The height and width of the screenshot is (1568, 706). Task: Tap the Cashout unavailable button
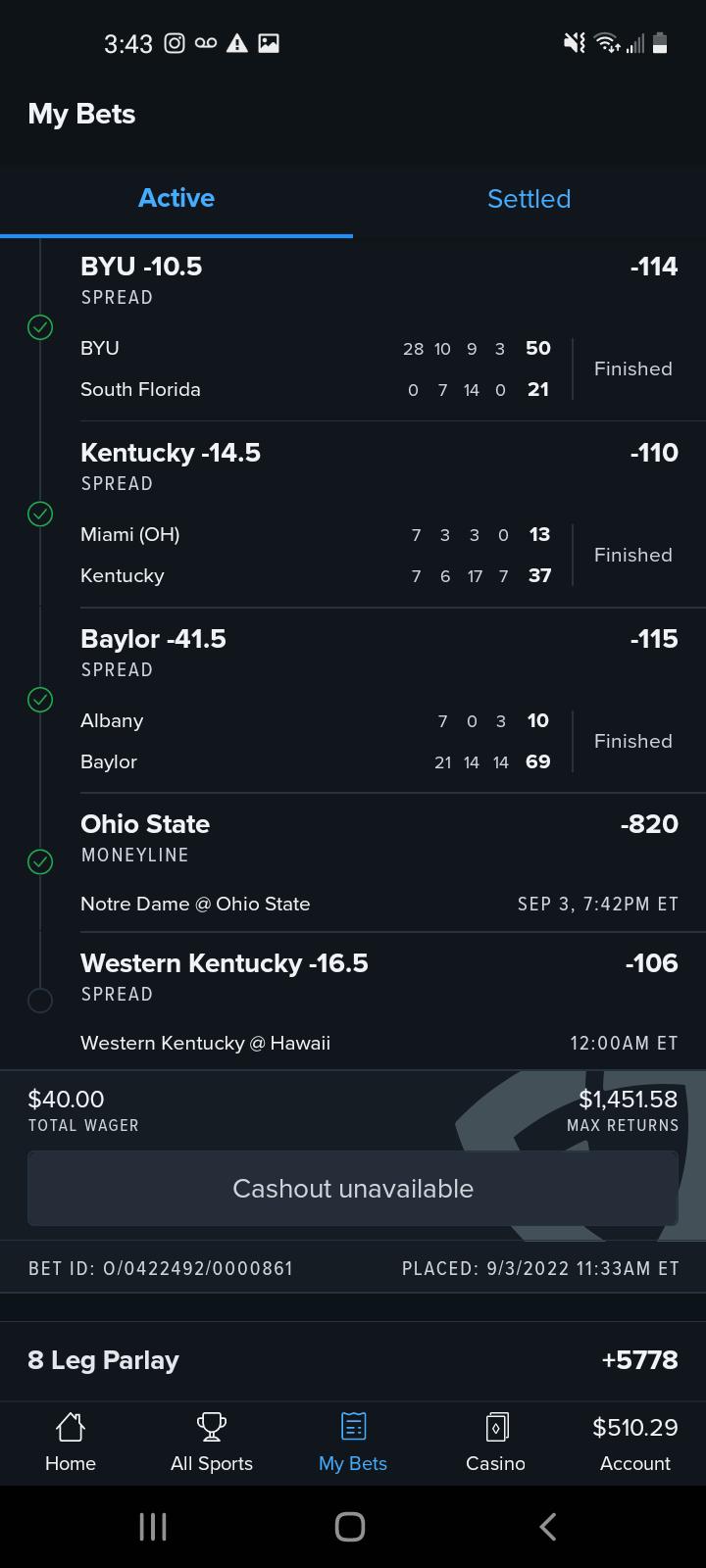point(353,1189)
